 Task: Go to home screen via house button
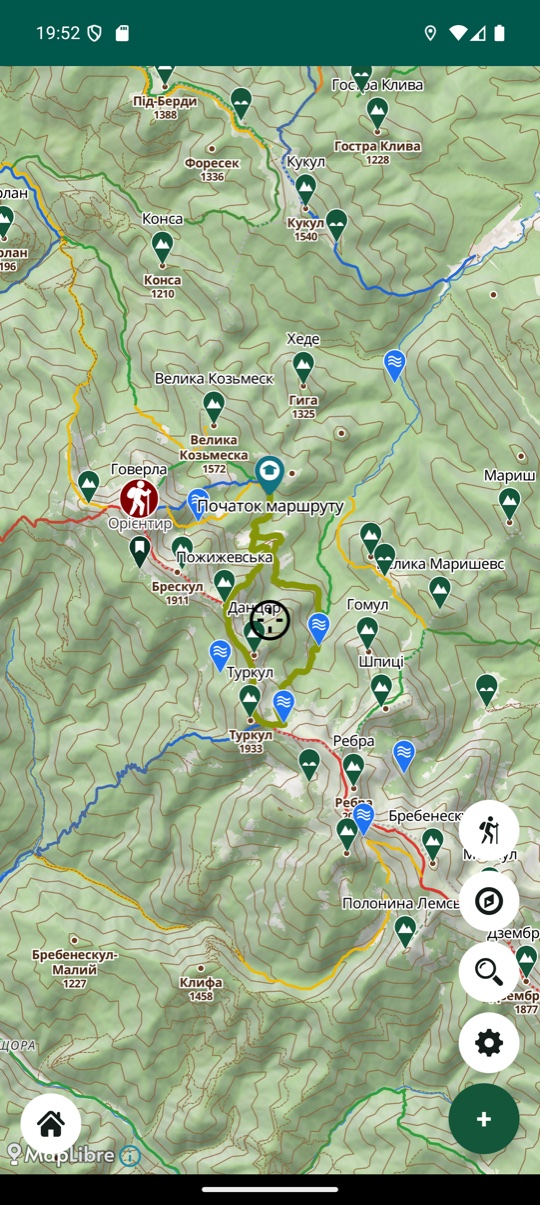pyautogui.click(x=51, y=1124)
